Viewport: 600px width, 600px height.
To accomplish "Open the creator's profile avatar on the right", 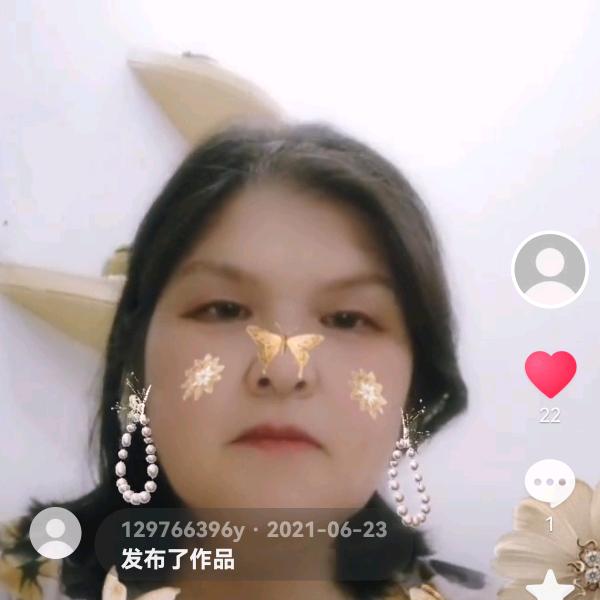I will click(550, 270).
